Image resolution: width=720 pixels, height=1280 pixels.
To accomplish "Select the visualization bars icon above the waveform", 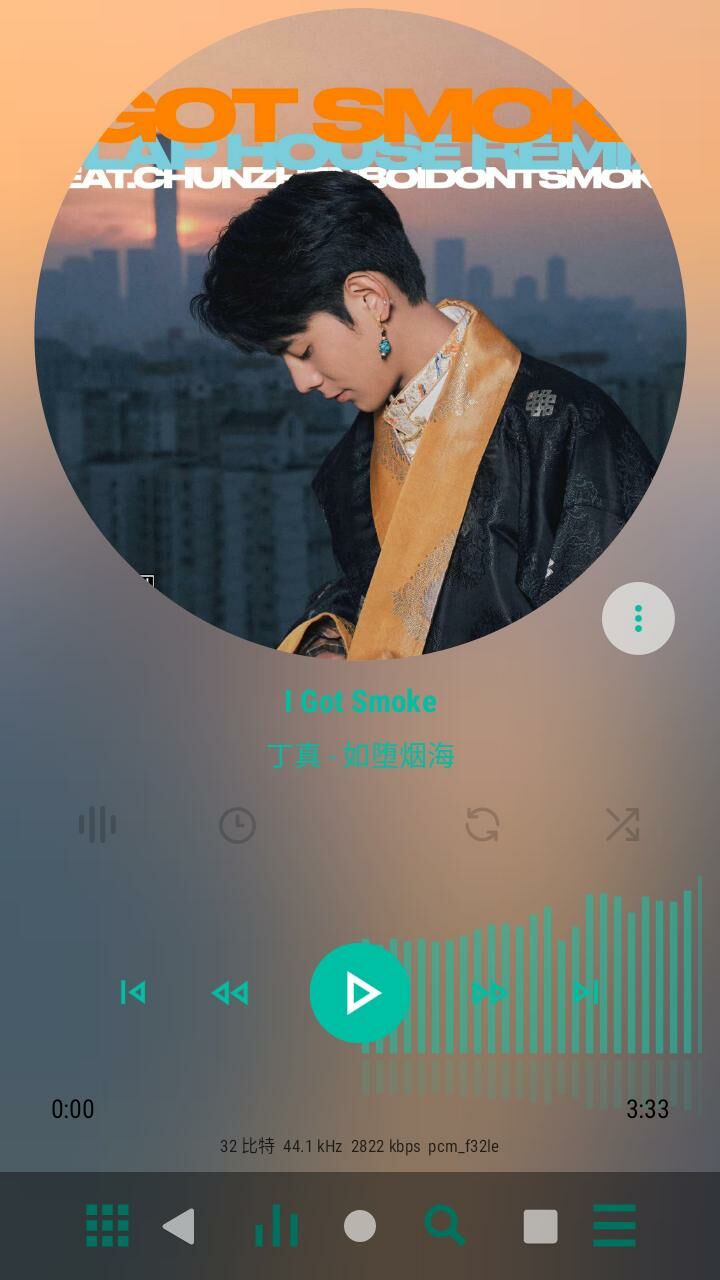I will 95,824.
